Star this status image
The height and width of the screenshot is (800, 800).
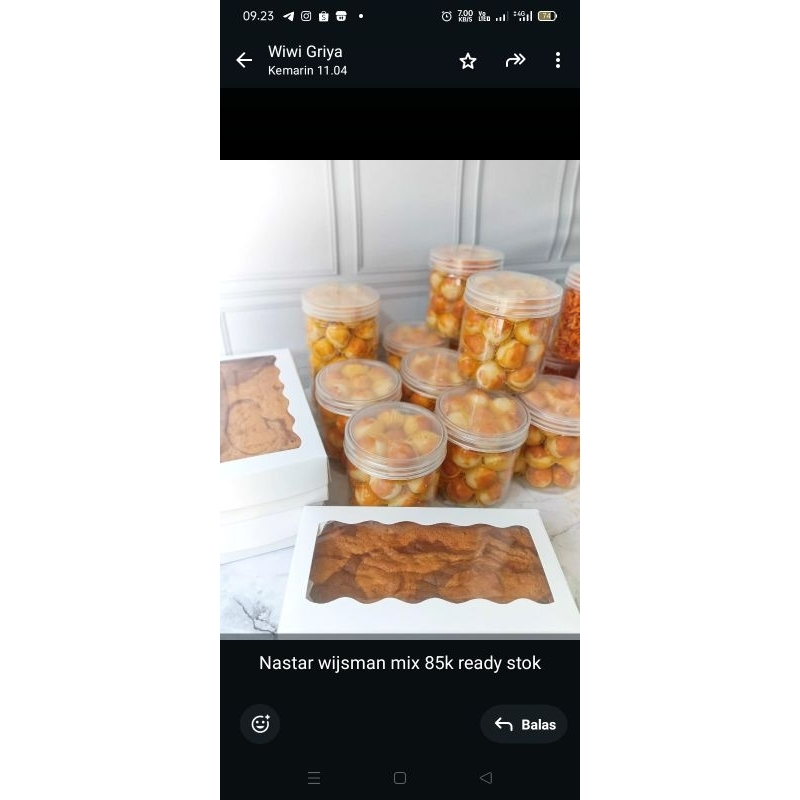pos(468,61)
